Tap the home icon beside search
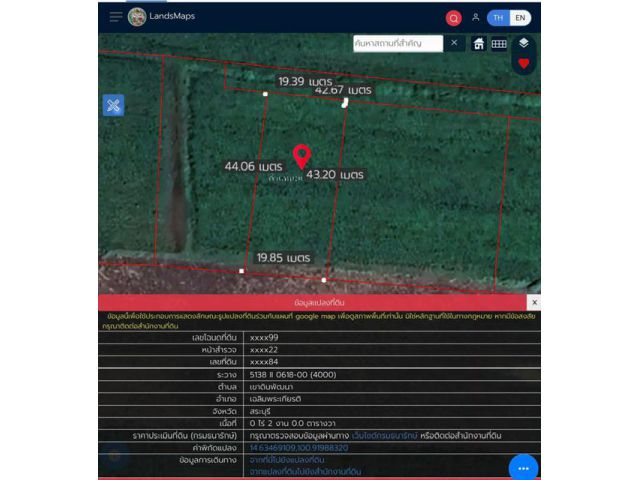Screen dimensions: 640x480 tap(479, 44)
